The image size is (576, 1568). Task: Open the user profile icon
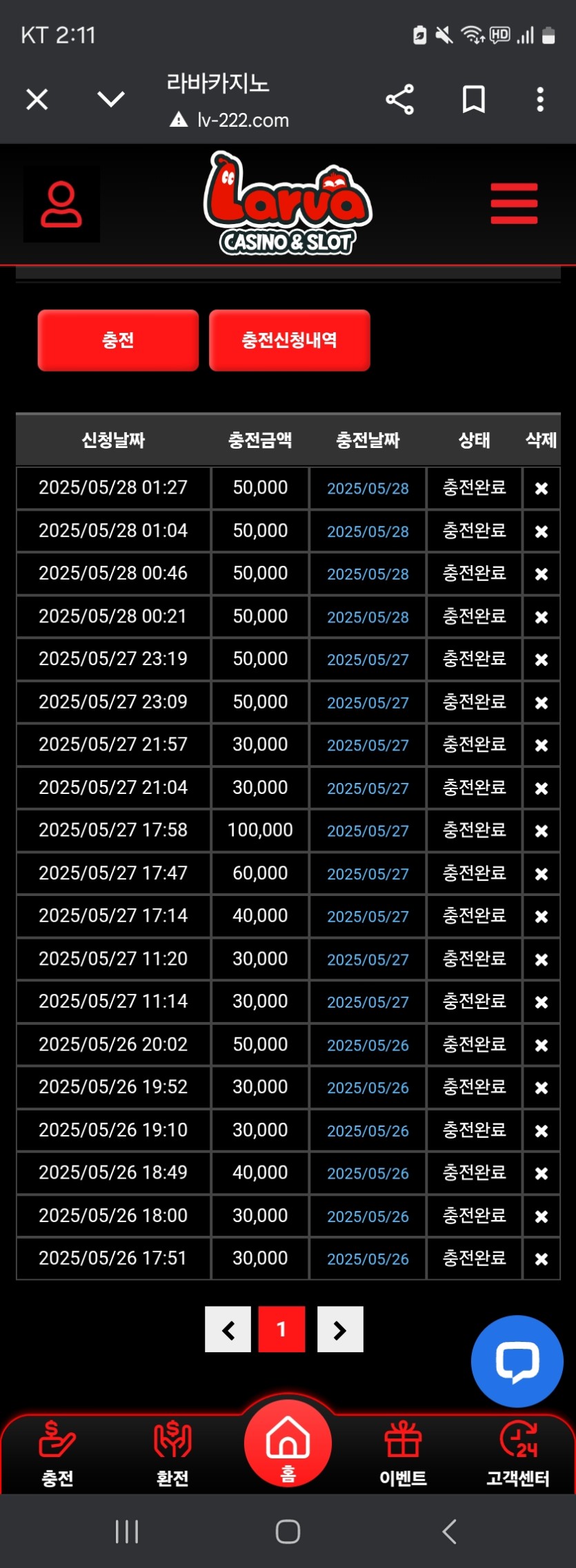point(61,205)
